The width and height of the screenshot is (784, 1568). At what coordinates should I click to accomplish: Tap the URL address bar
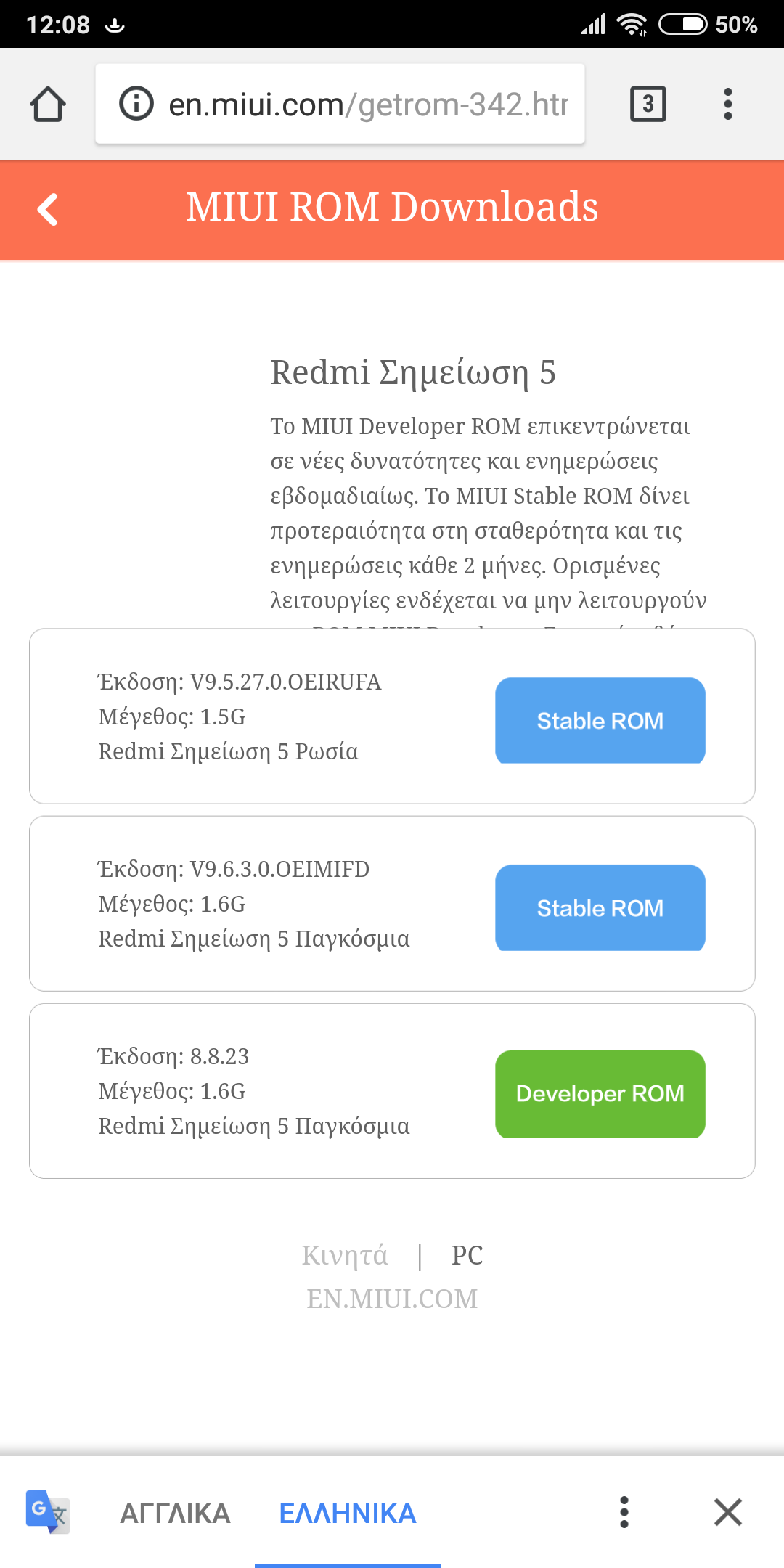367,104
